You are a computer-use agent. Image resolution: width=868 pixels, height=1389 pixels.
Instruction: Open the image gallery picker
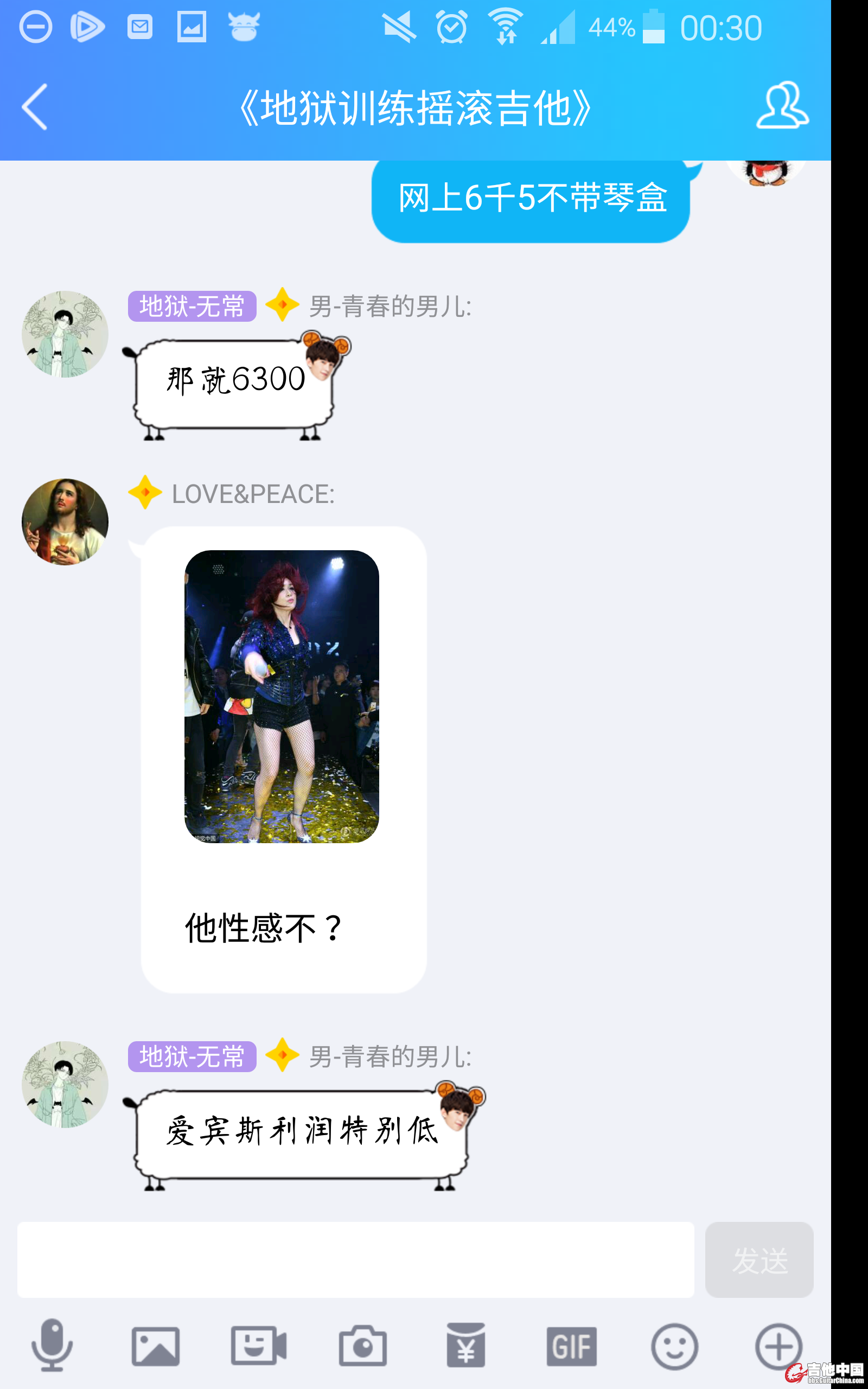coord(156,1346)
